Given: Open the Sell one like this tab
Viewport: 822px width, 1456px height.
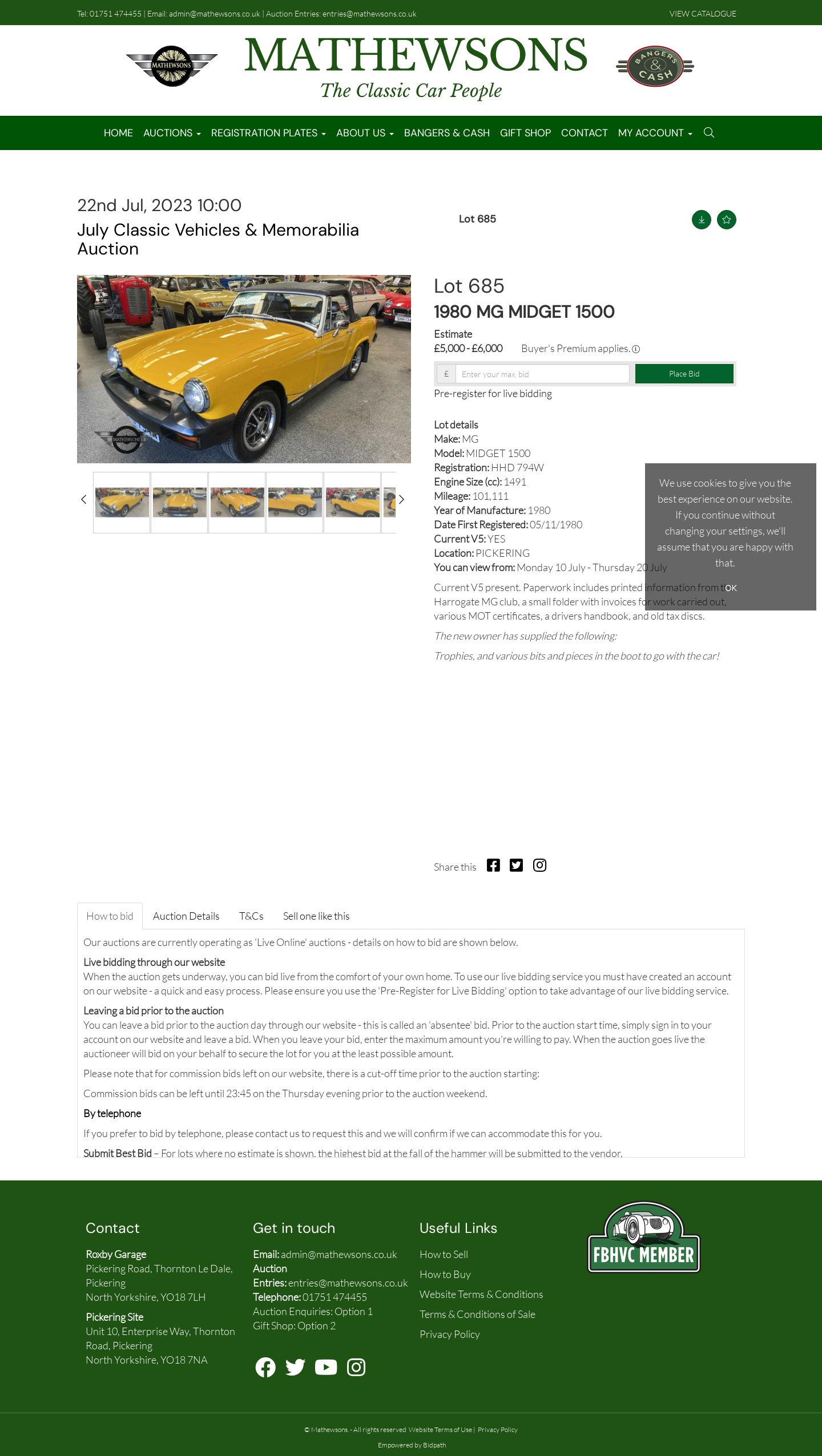Looking at the screenshot, I should [x=316, y=916].
